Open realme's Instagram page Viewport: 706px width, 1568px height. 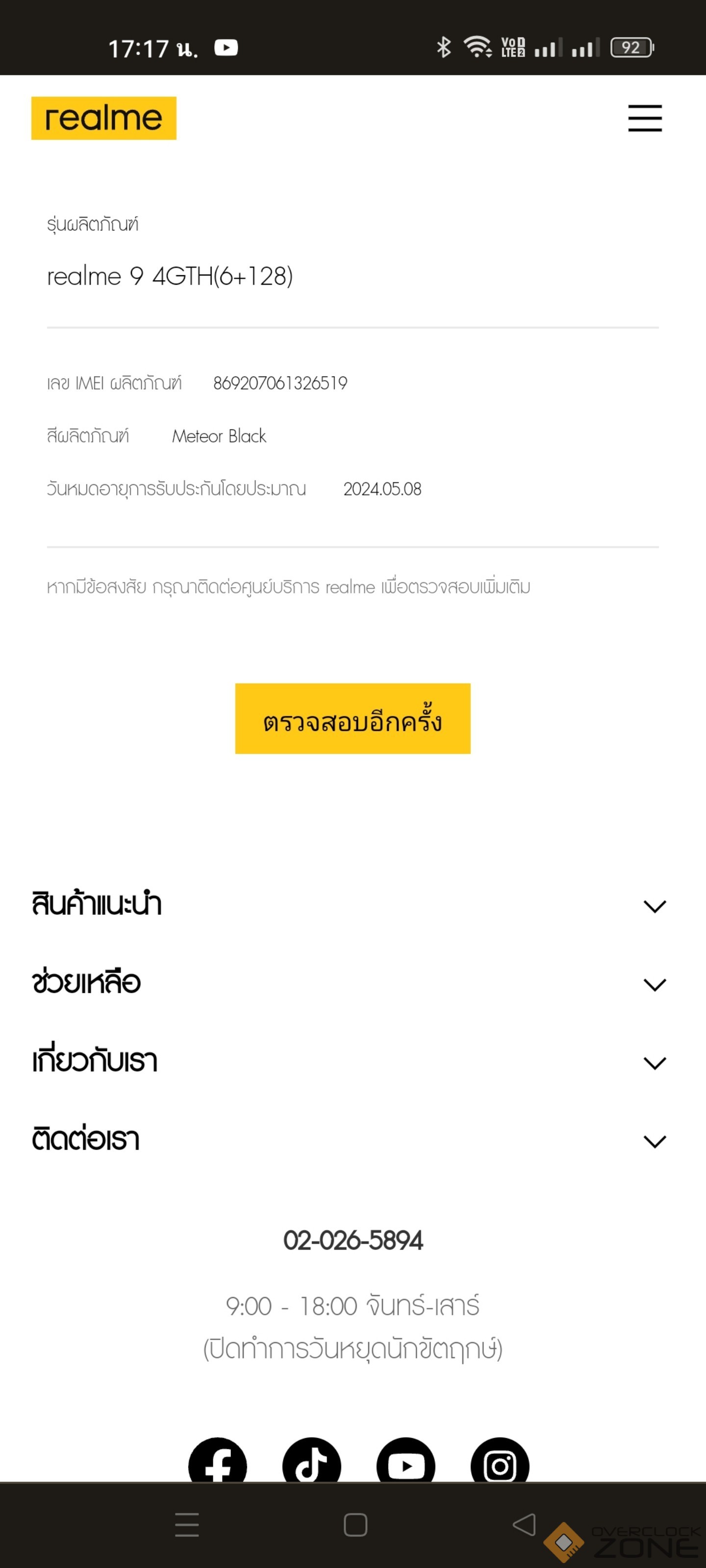pyautogui.click(x=500, y=1461)
